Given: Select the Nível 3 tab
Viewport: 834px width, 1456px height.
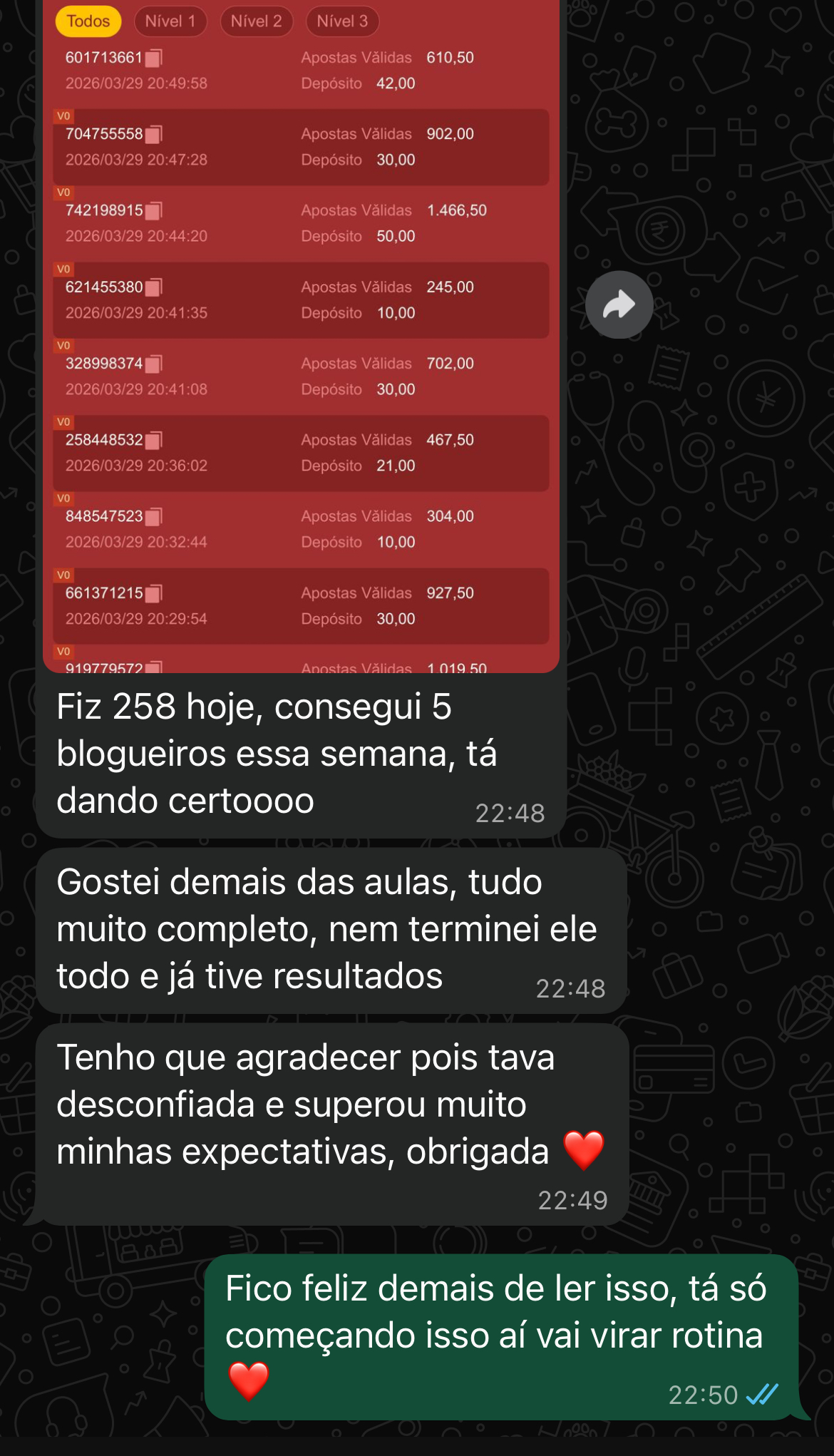Looking at the screenshot, I should pos(341,21).
